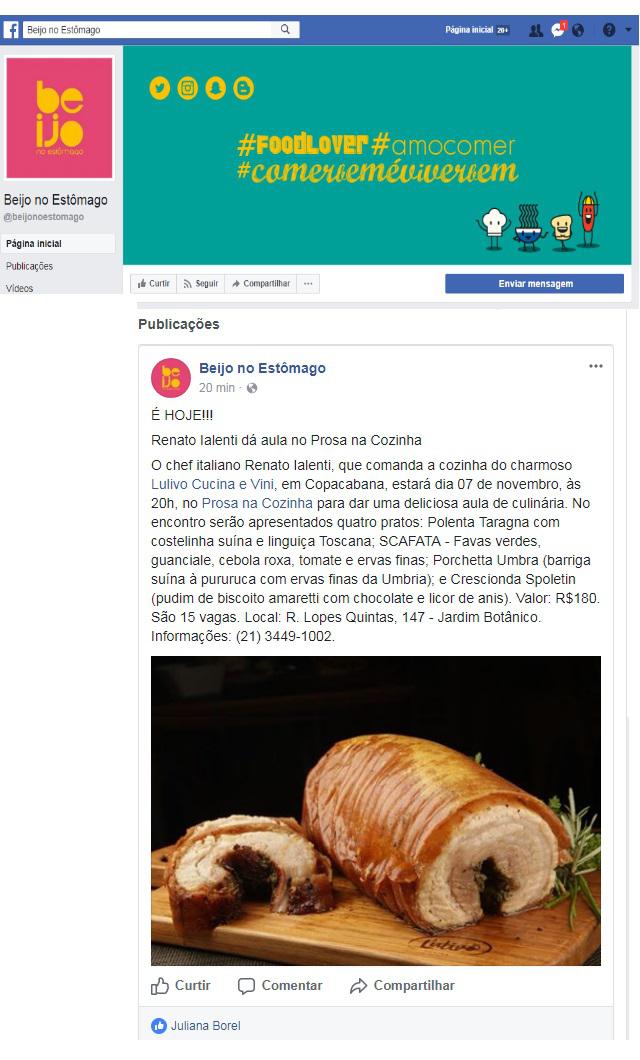Open Lulivo Cucina e Vini link
This screenshot has width=640, height=1060.
[x=213, y=484]
